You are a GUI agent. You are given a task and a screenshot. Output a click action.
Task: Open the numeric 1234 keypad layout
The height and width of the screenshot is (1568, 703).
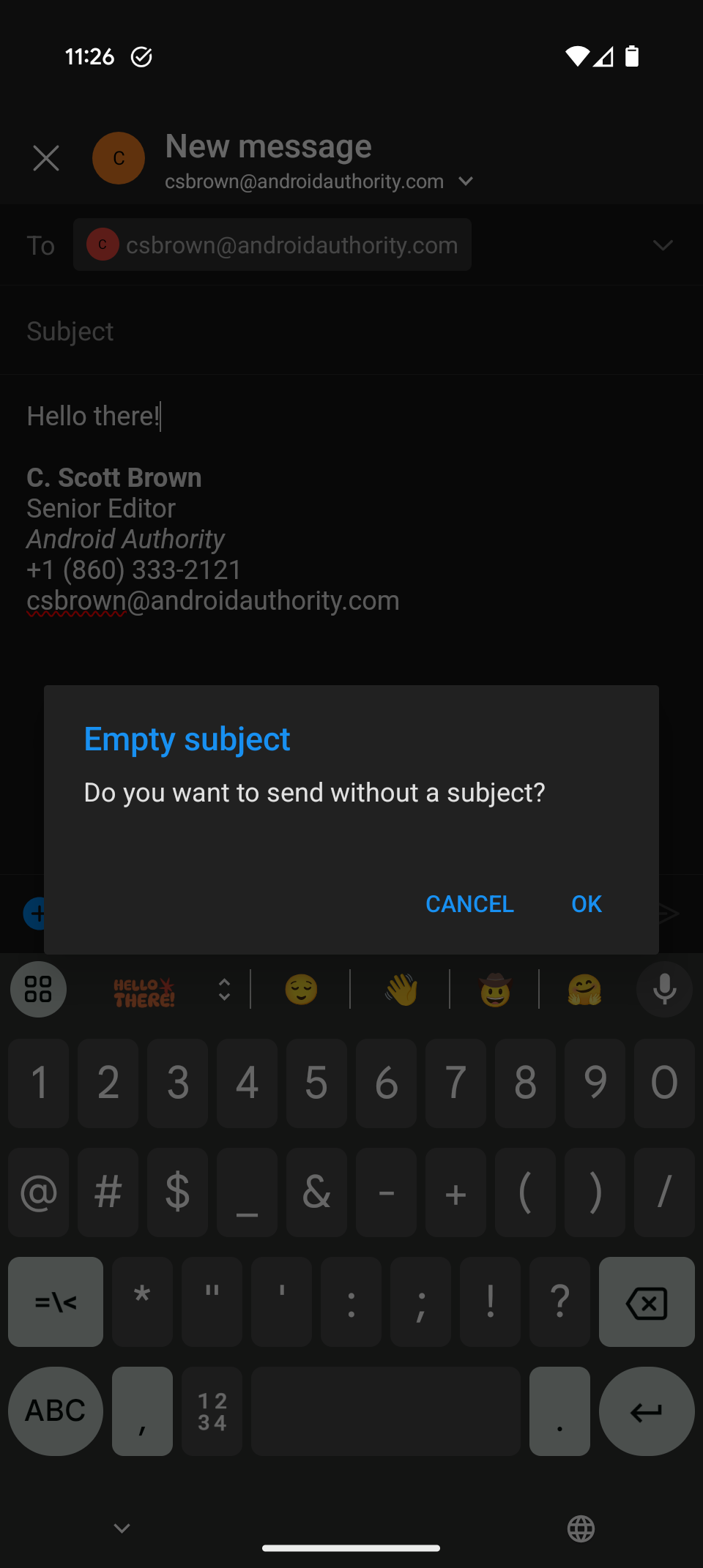point(212,1411)
